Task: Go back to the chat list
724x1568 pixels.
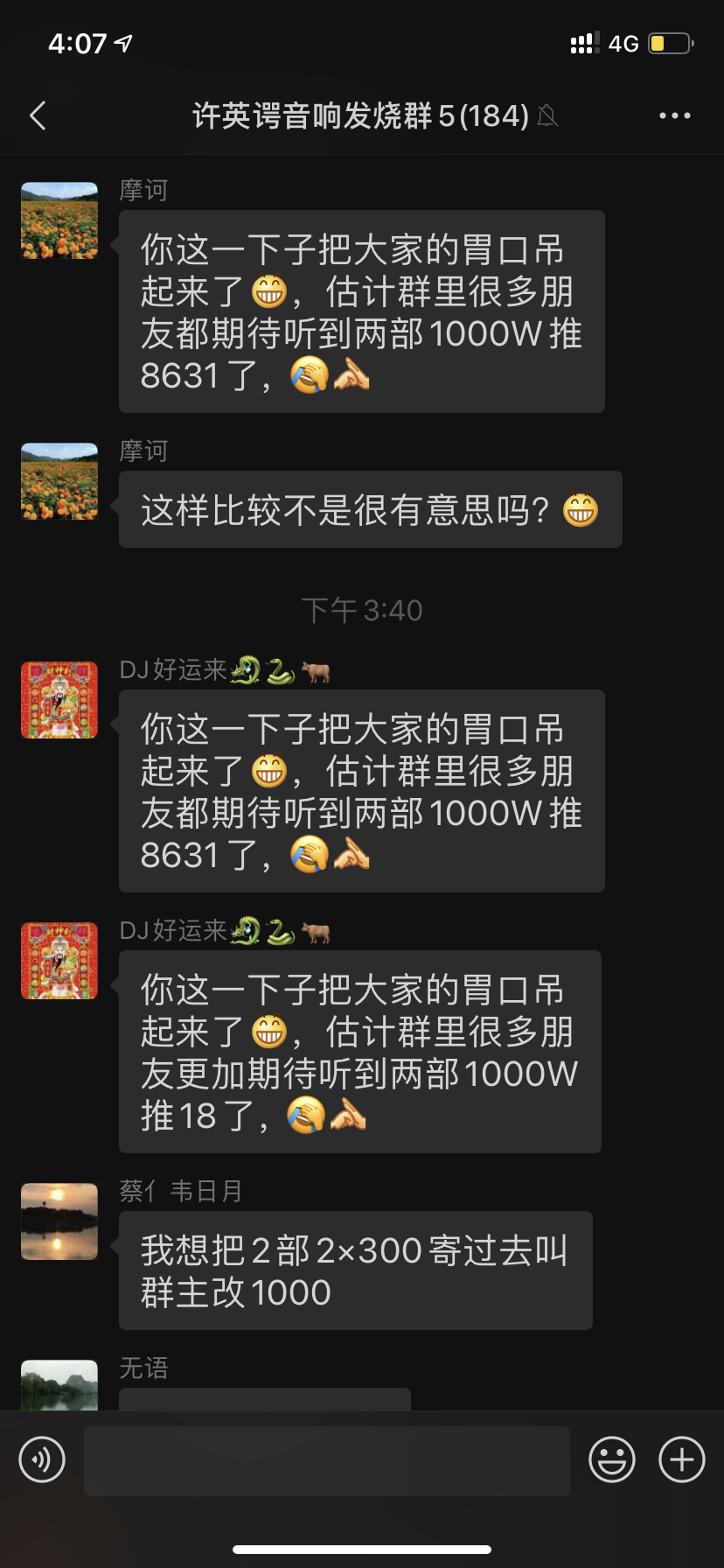Action: click(38, 115)
